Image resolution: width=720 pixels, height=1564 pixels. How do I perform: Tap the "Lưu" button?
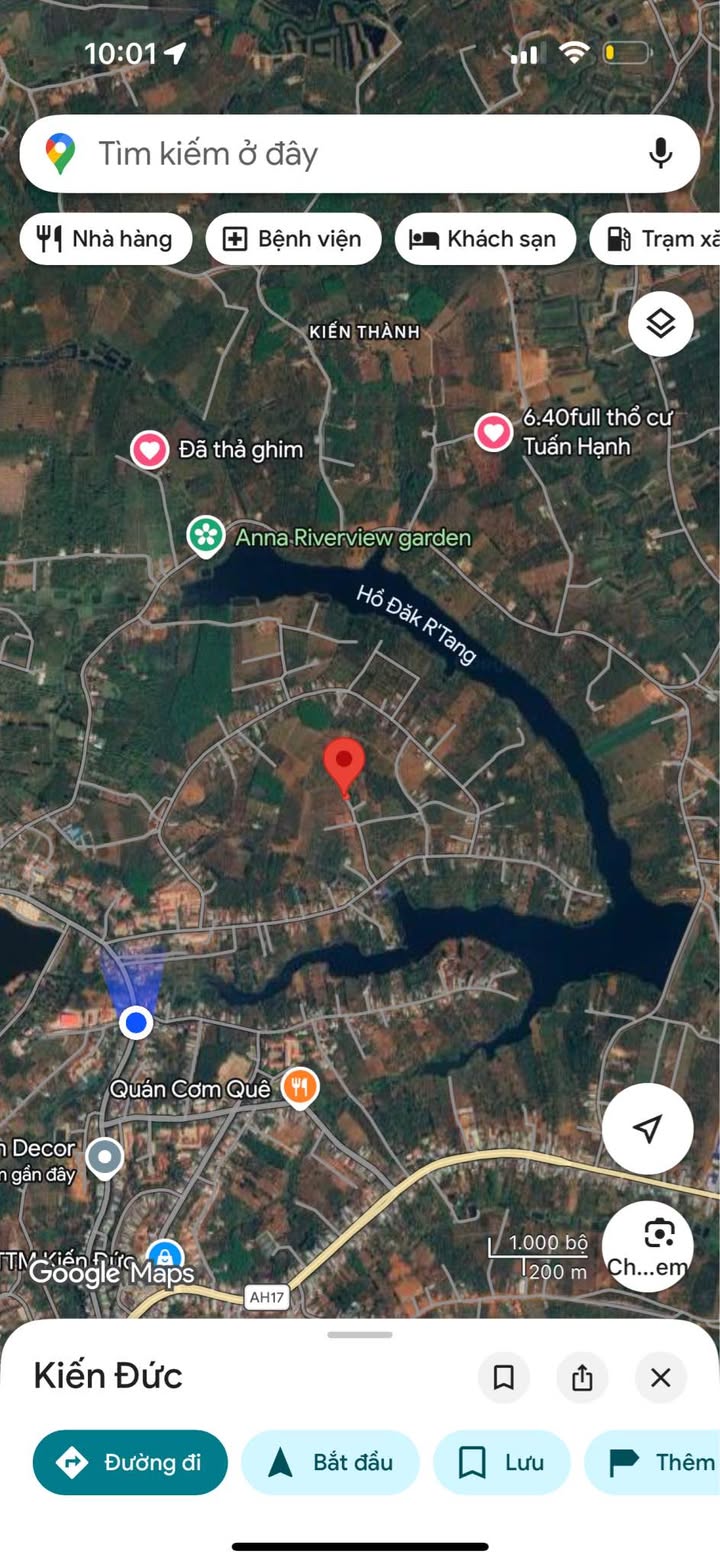[x=501, y=1462]
